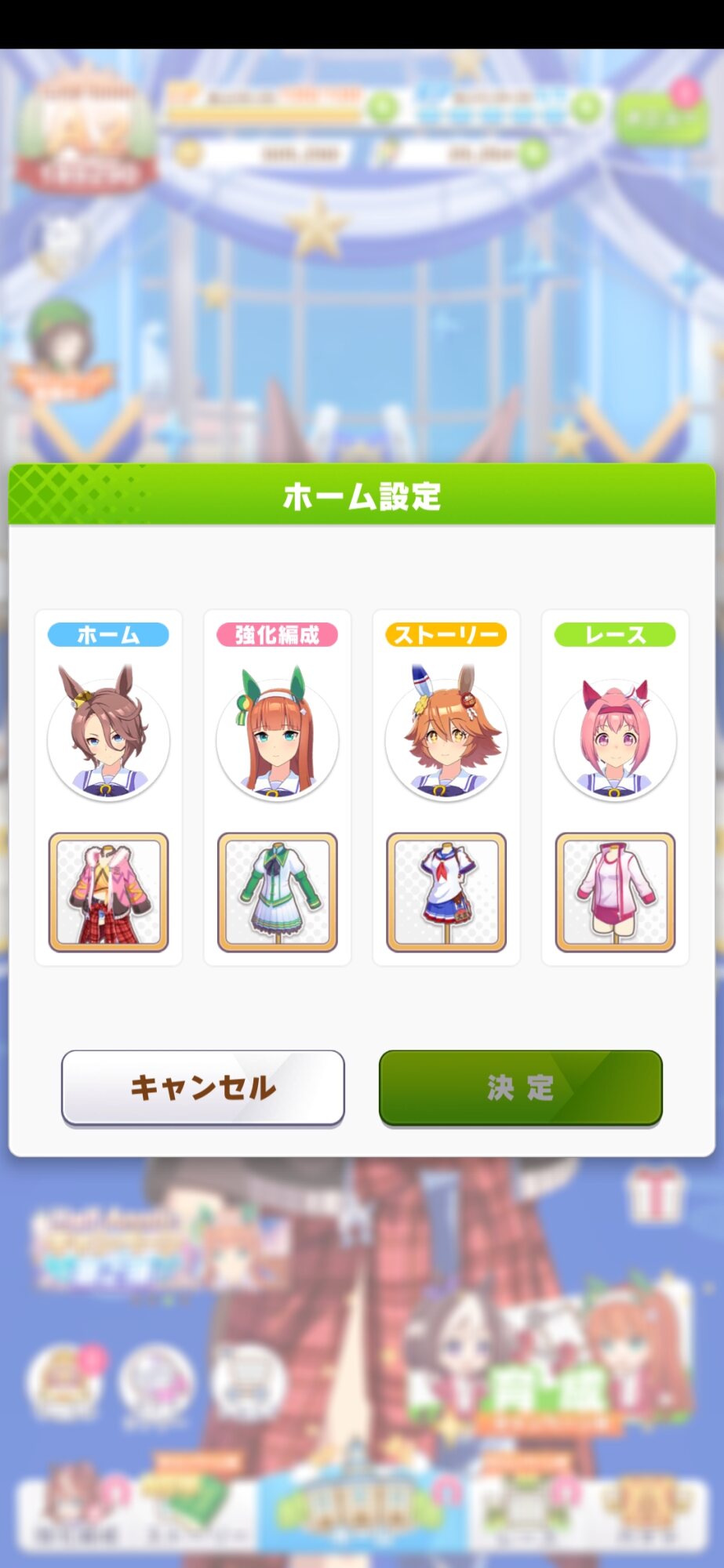The width and height of the screenshot is (724, 1568).
Task: Open the レース pink tracksuit outfit
Action: (x=615, y=892)
